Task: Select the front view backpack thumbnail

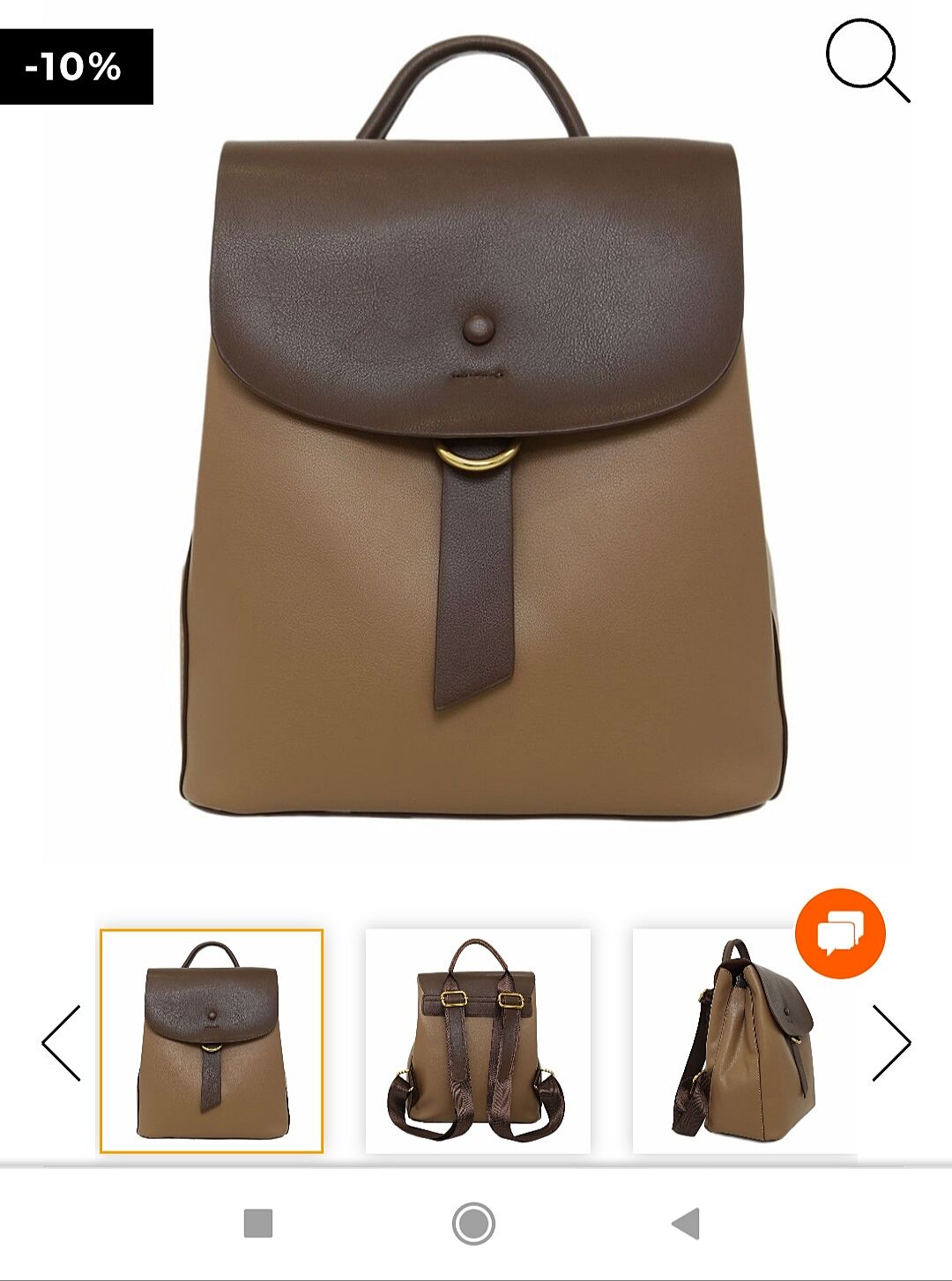Action: click(212, 1041)
